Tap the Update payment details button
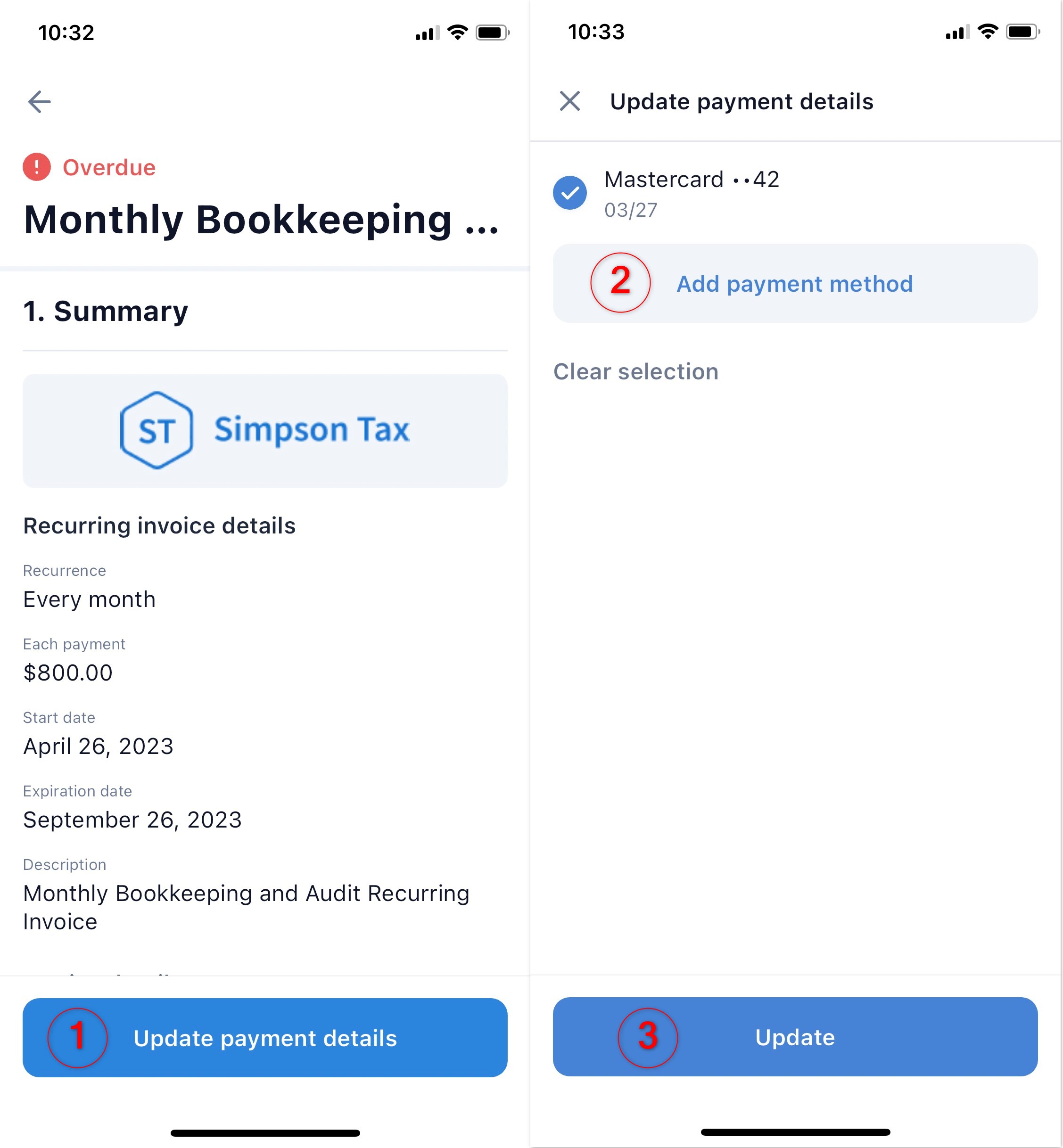1063x1148 pixels. pos(264,1037)
